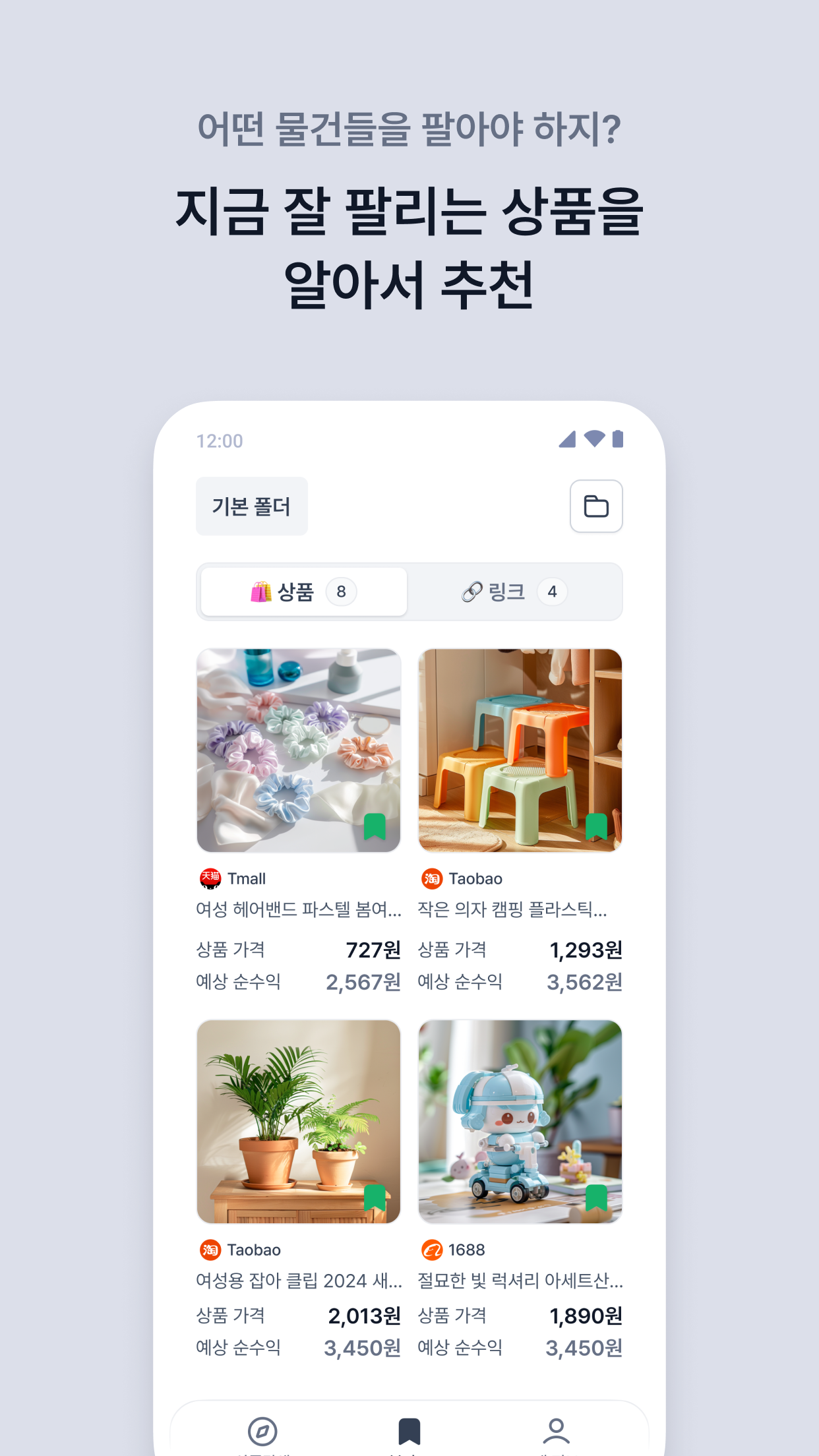This screenshot has height=1456, width=819.
Task: Click the Tmall logo on the scrunchies product
Action: 210,878
